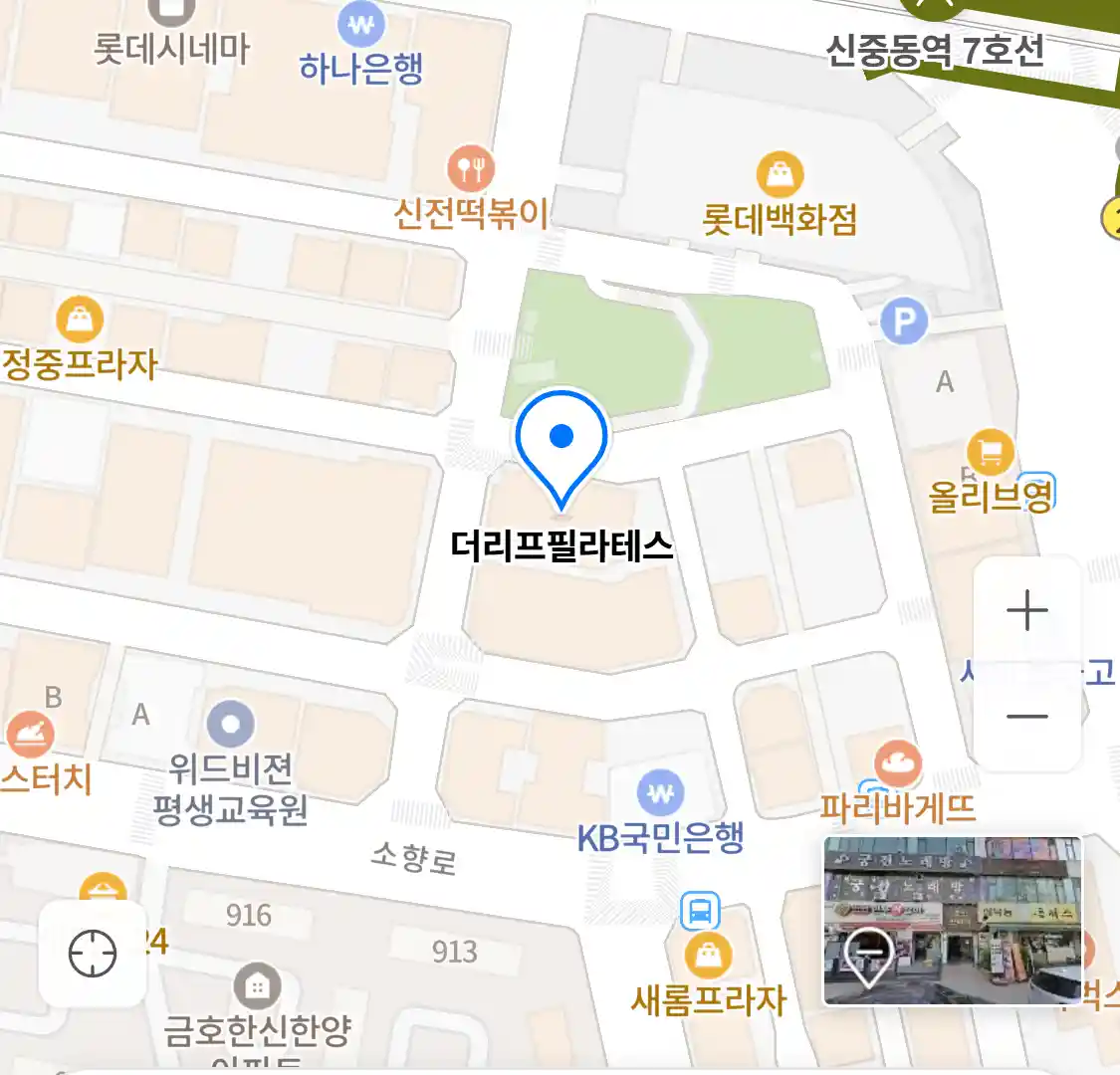Center map on current location
The width and height of the screenshot is (1120, 1075).
(93, 955)
